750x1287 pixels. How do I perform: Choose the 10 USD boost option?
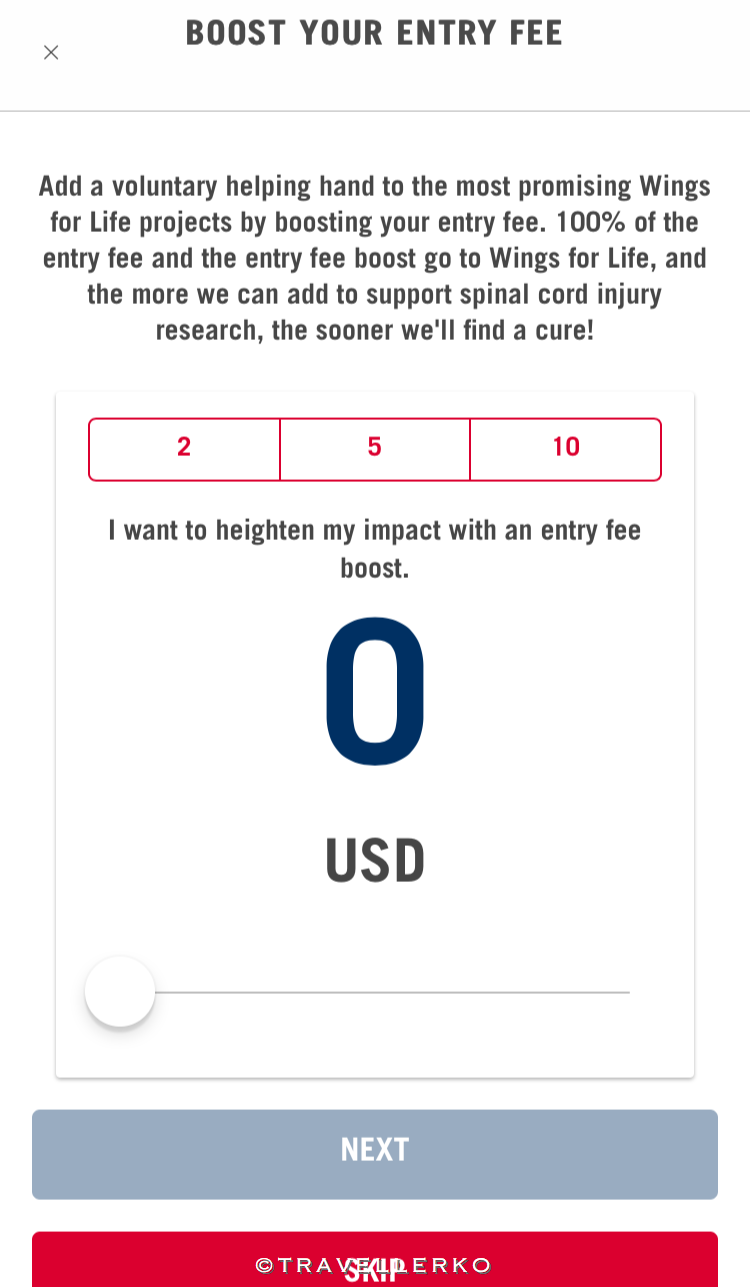pos(566,449)
